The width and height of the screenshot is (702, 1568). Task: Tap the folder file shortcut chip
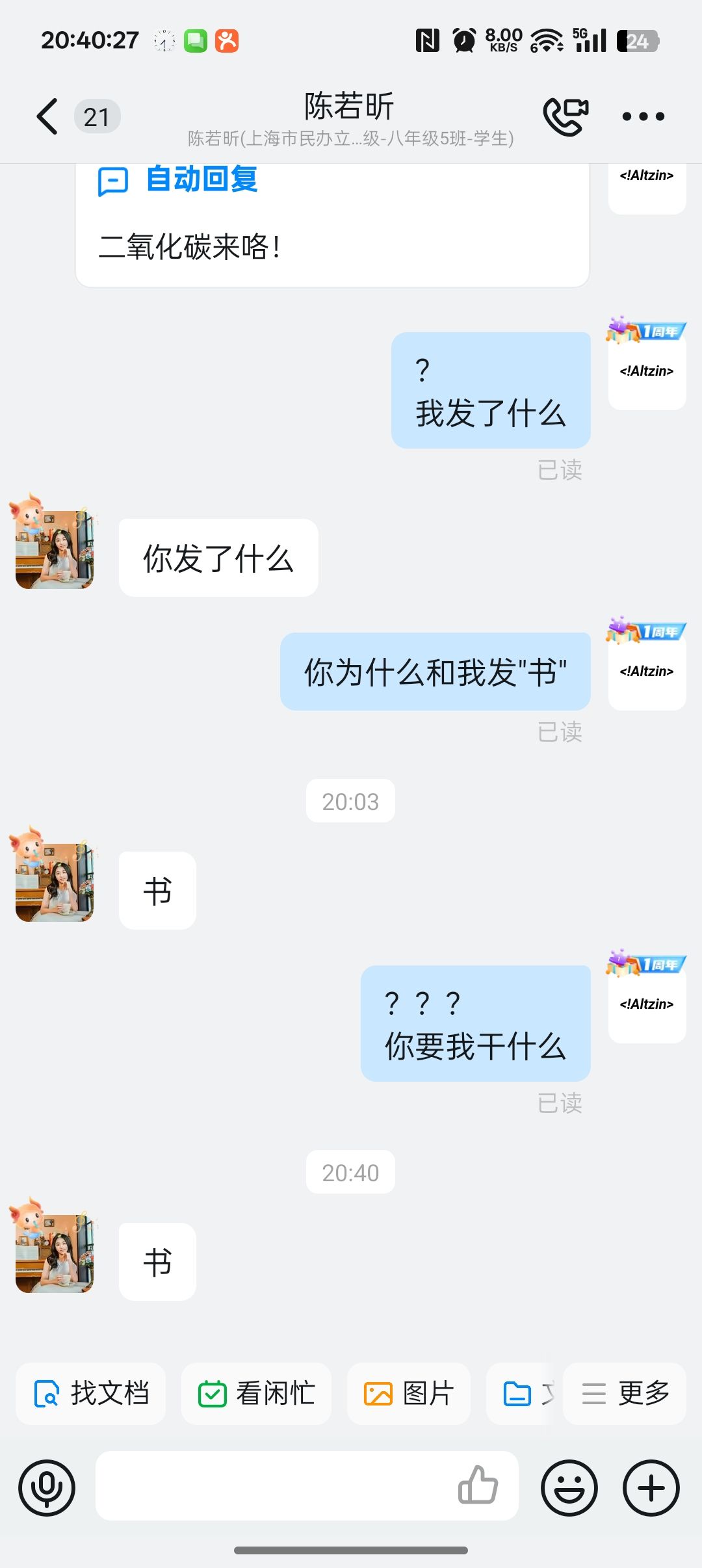coord(521,1394)
